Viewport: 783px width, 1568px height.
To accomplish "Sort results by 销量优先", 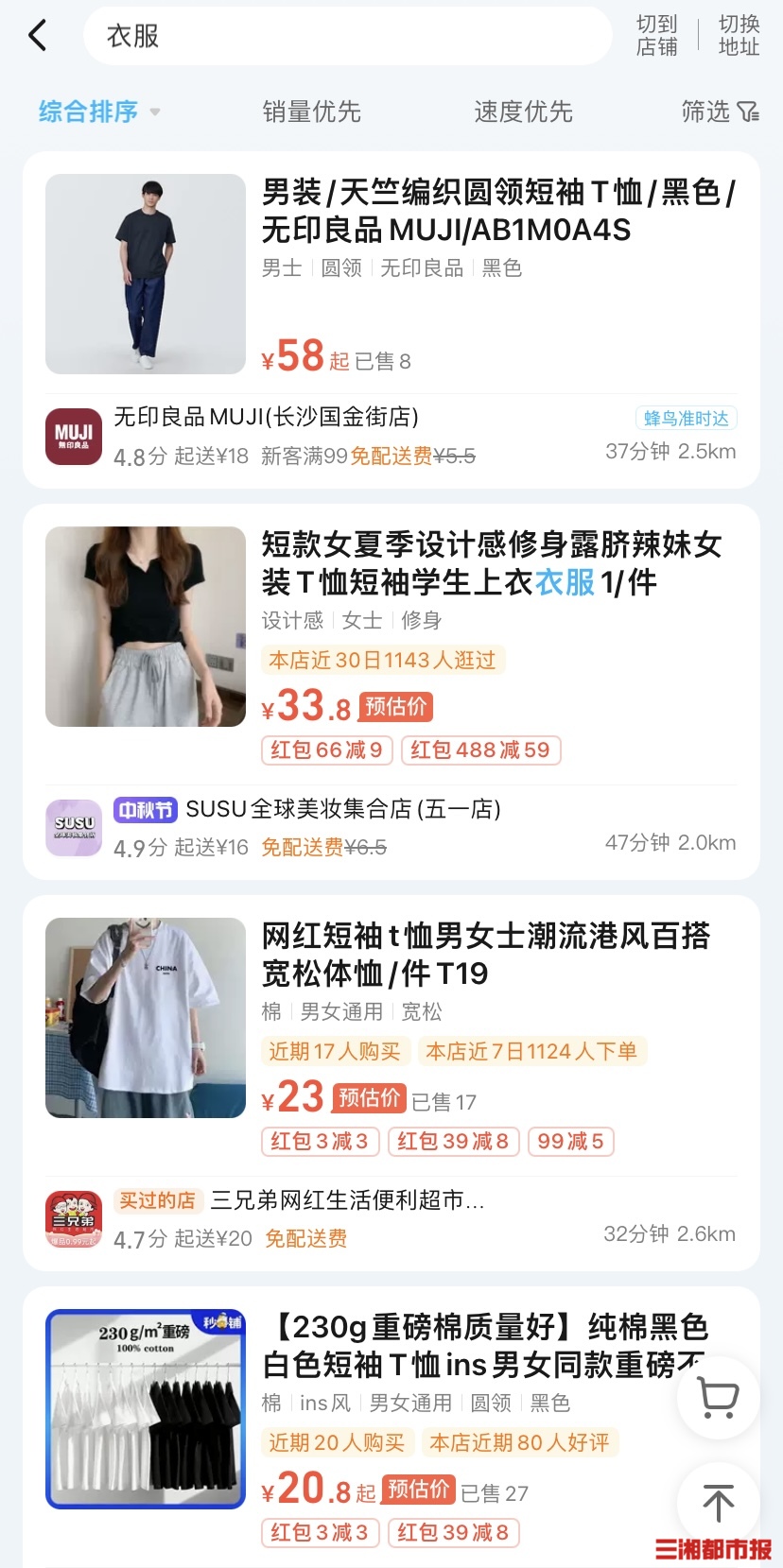I will 311,112.
